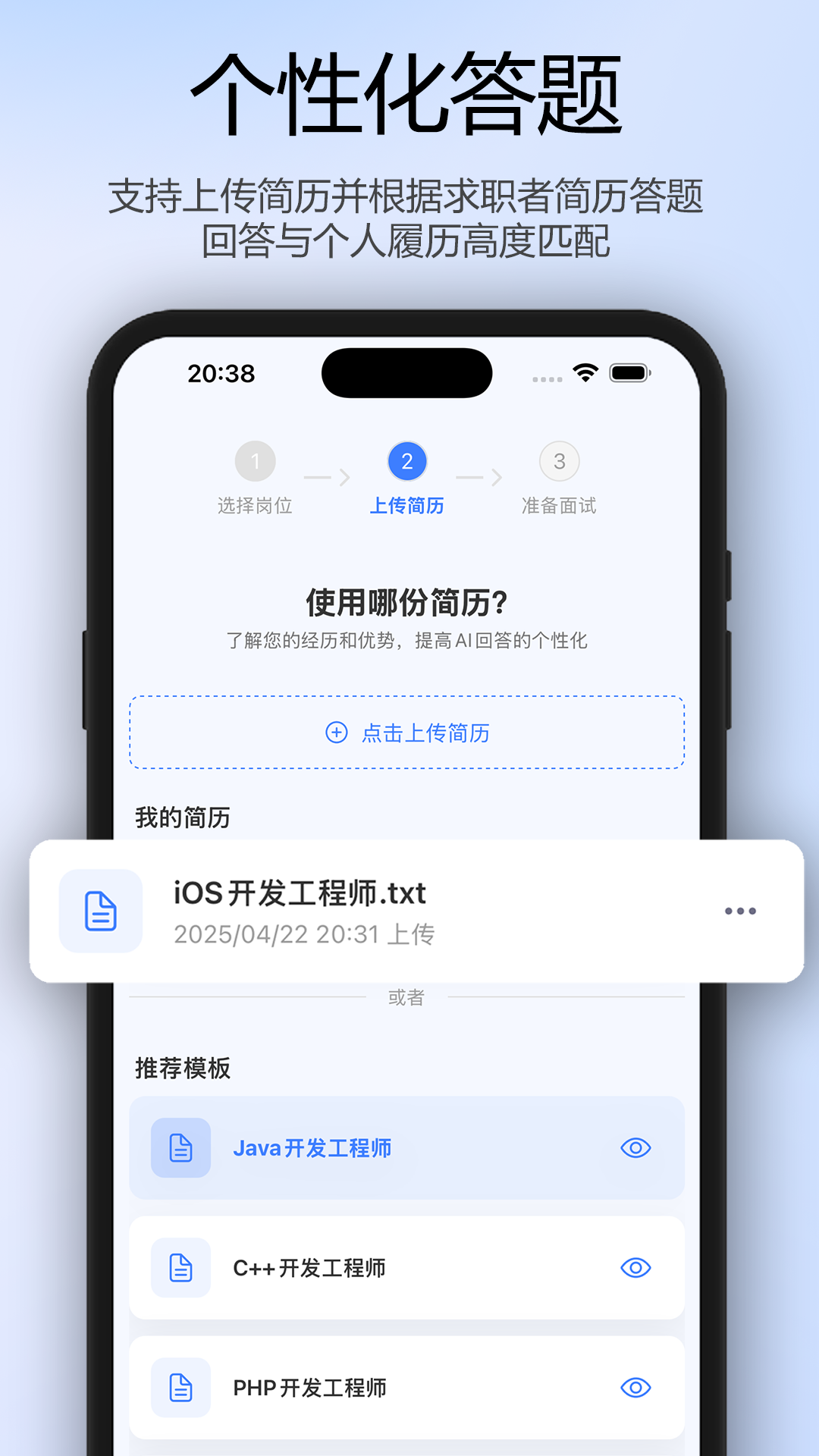Click the Java 开发工程师 template document icon
This screenshot has height=1456, width=819.
(180, 1147)
